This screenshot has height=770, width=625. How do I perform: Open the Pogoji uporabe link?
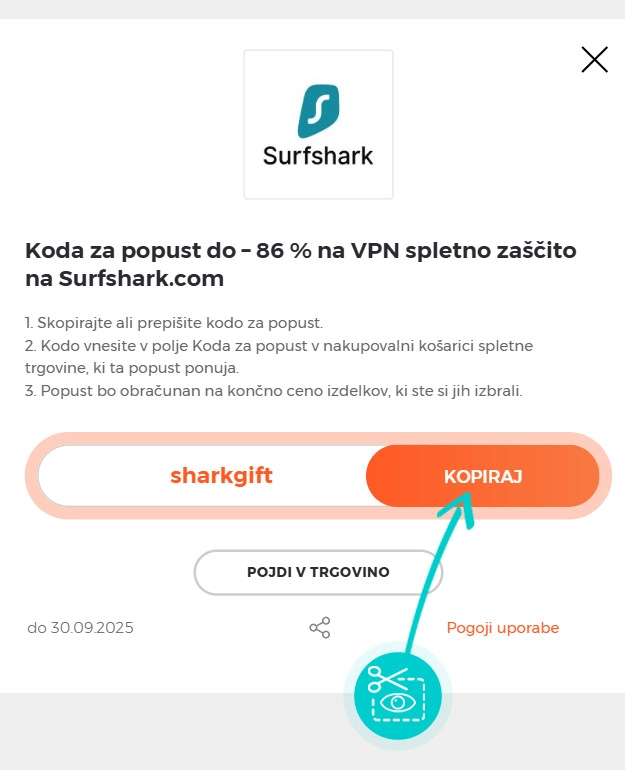502,628
